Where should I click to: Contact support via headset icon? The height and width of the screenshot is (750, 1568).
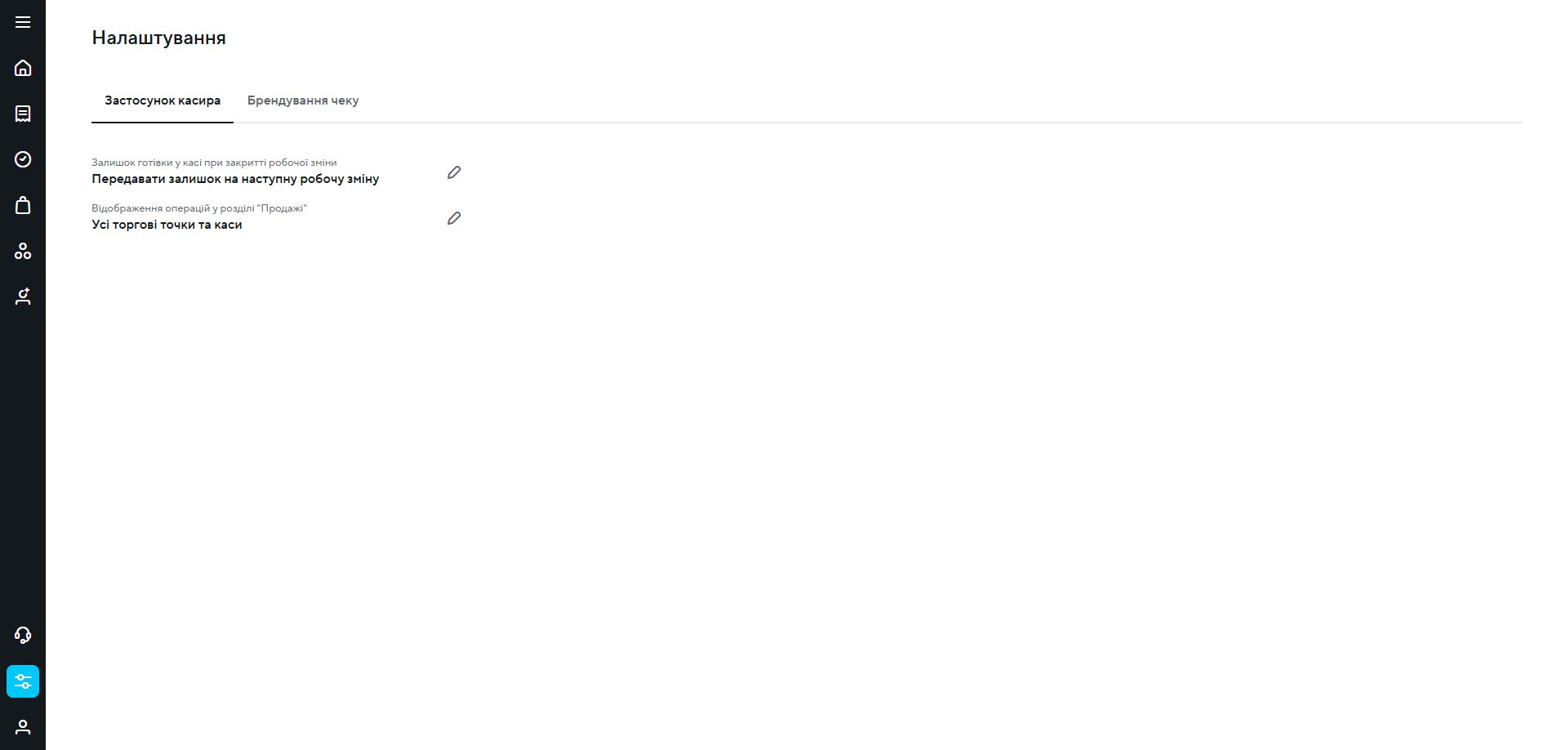[x=23, y=635]
